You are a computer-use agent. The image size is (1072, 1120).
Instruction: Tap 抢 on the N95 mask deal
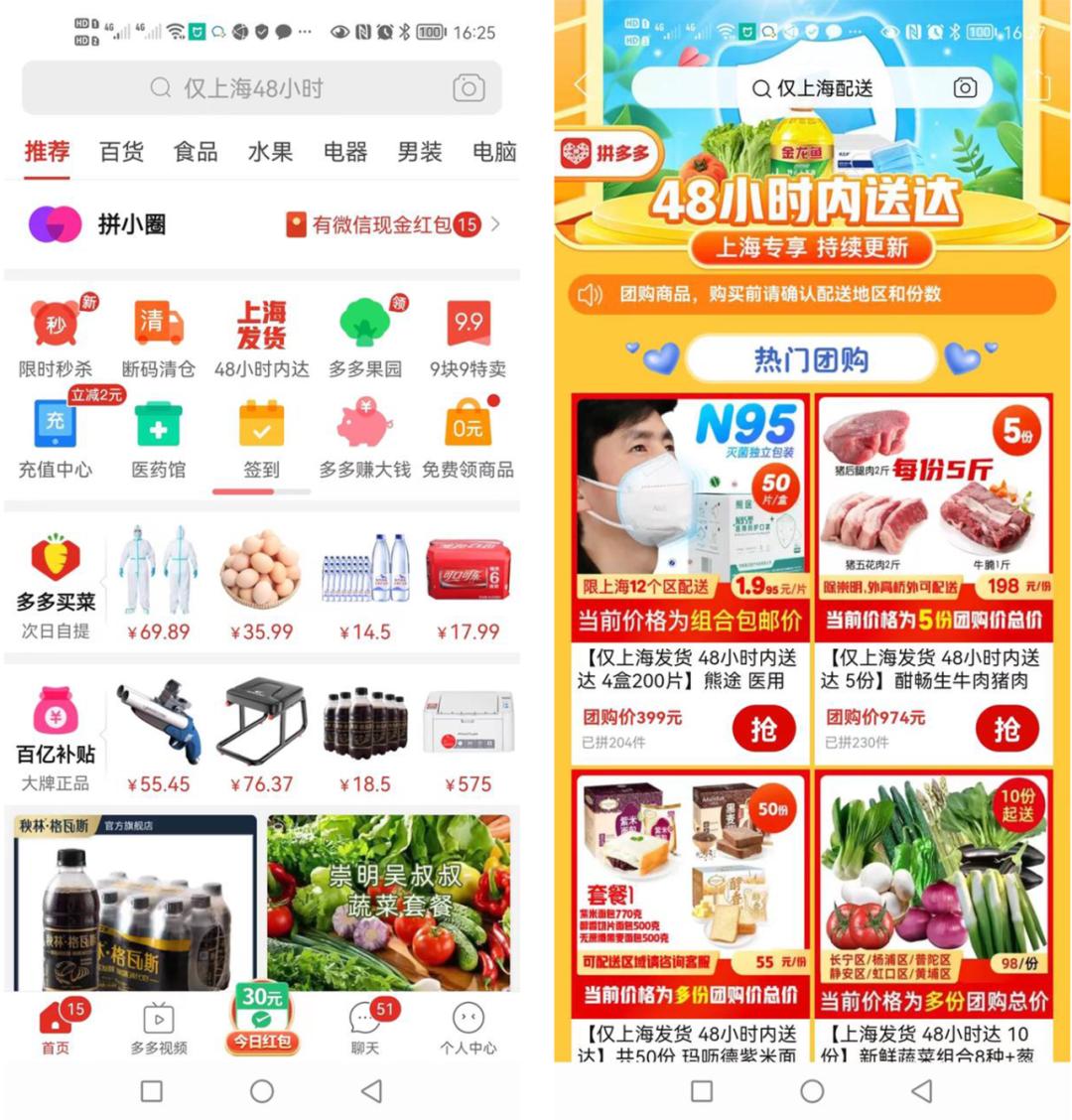763,729
